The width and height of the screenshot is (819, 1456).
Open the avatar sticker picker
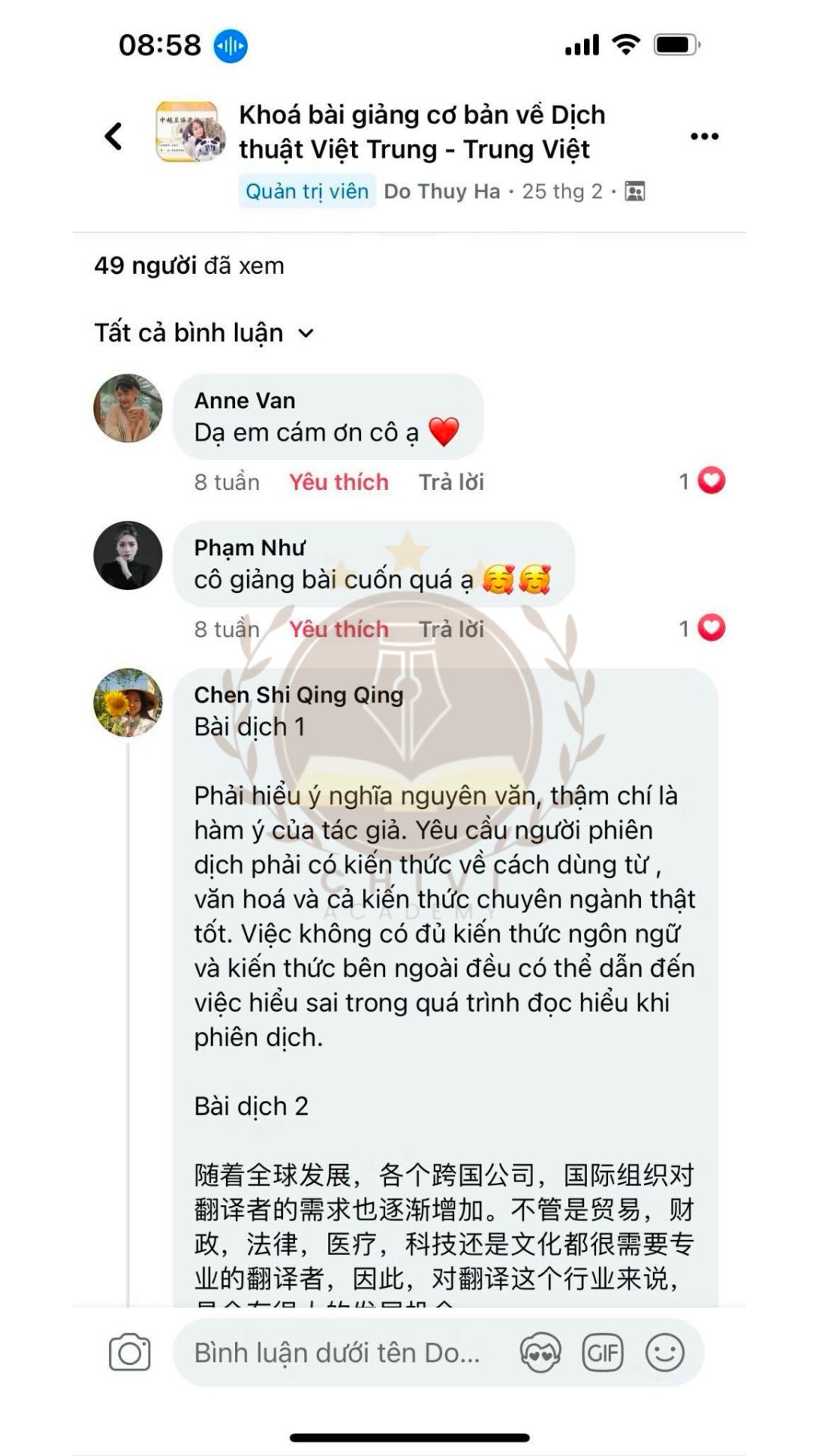coord(540,1352)
